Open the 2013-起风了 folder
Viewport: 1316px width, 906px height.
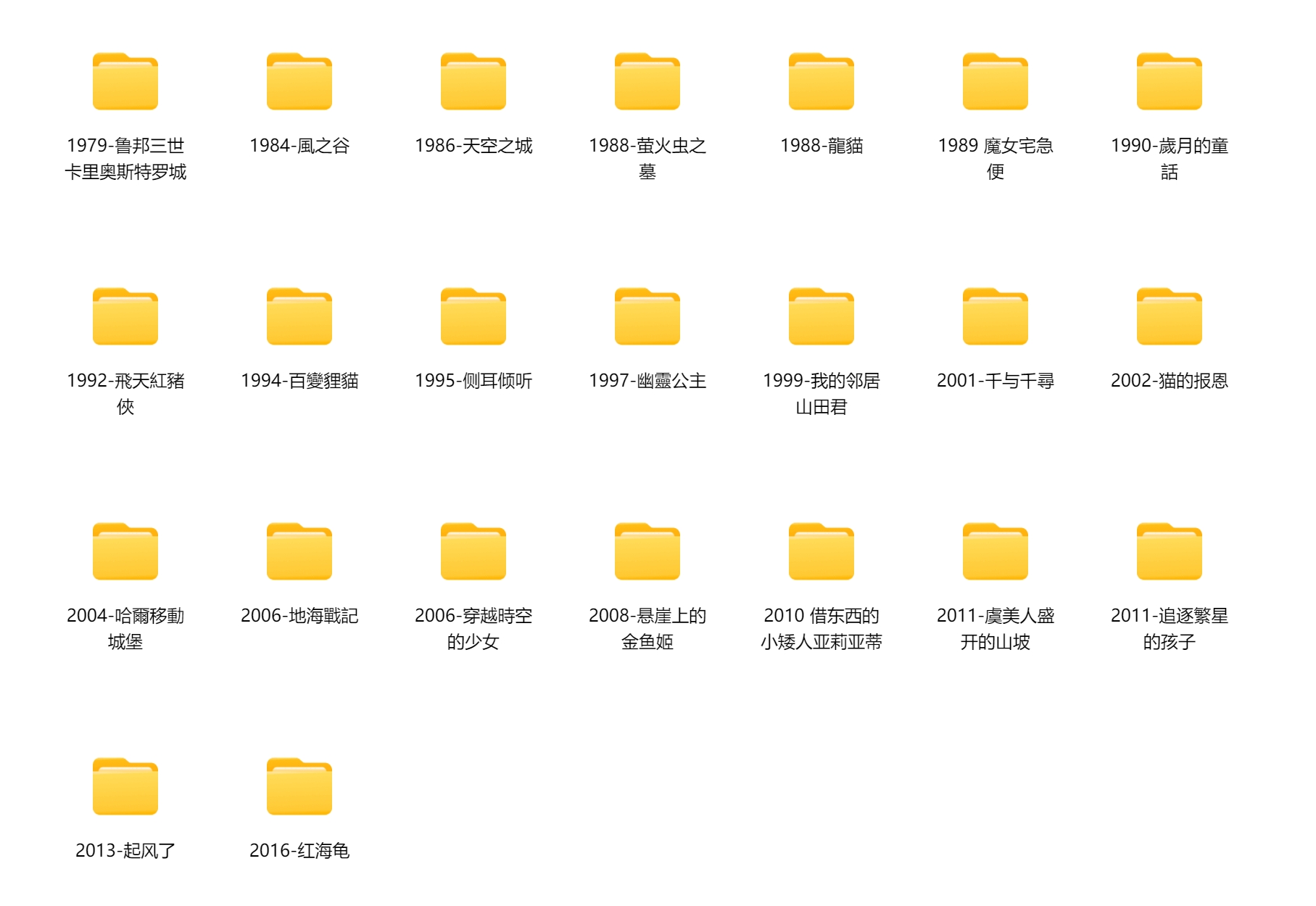point(125,787)
